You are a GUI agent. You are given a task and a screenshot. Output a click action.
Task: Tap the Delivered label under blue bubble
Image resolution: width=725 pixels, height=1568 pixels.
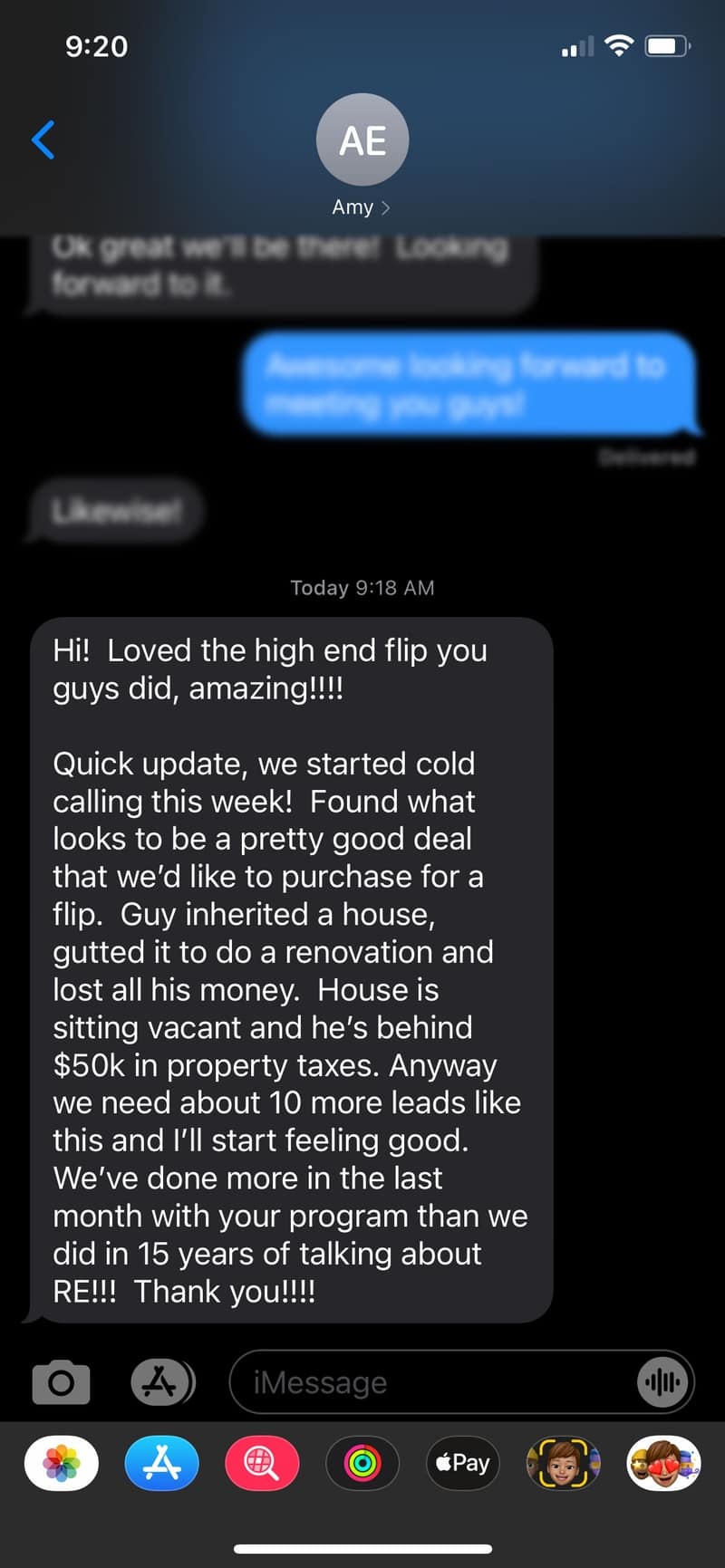(x=646, y=457)
